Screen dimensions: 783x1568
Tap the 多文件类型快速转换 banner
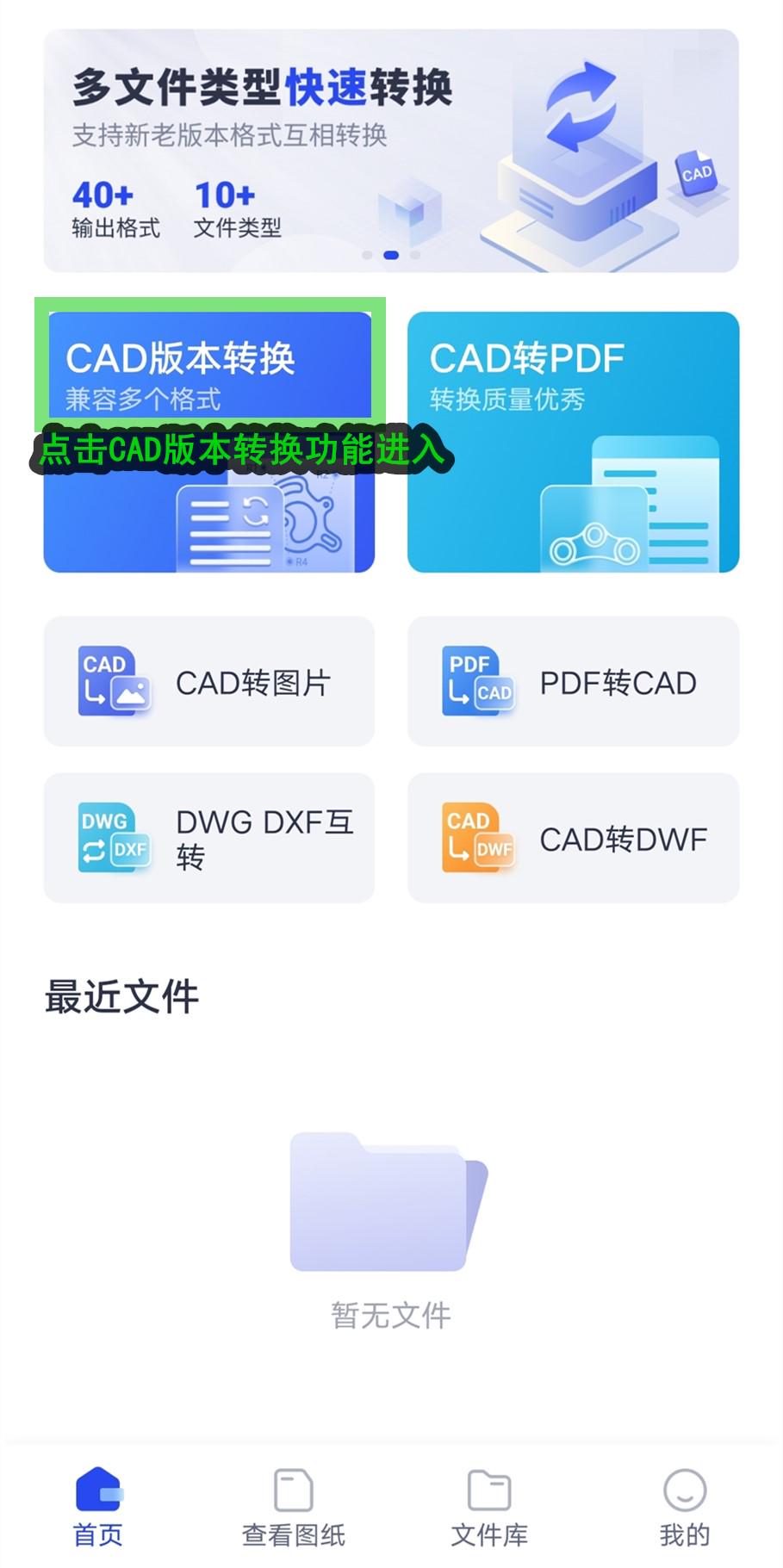point(391,151)
